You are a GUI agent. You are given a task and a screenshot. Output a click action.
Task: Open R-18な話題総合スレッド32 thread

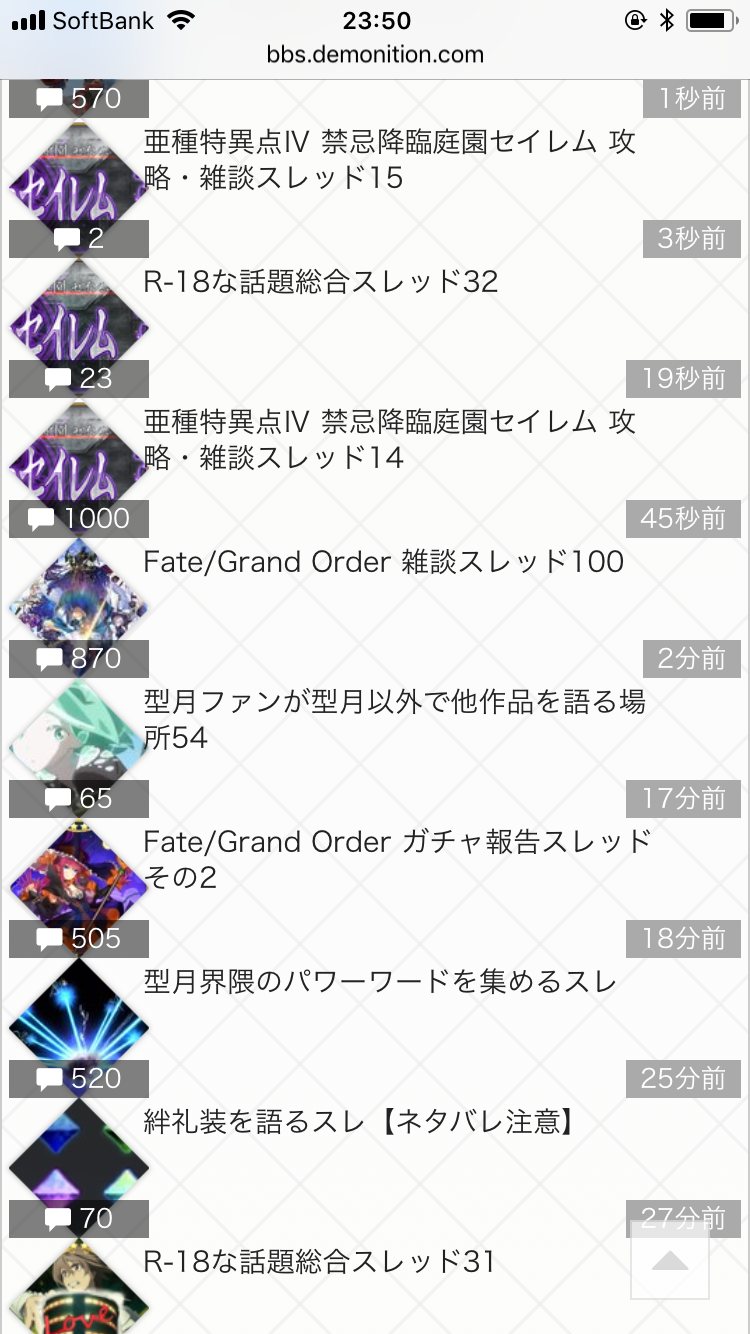[320, 282]
